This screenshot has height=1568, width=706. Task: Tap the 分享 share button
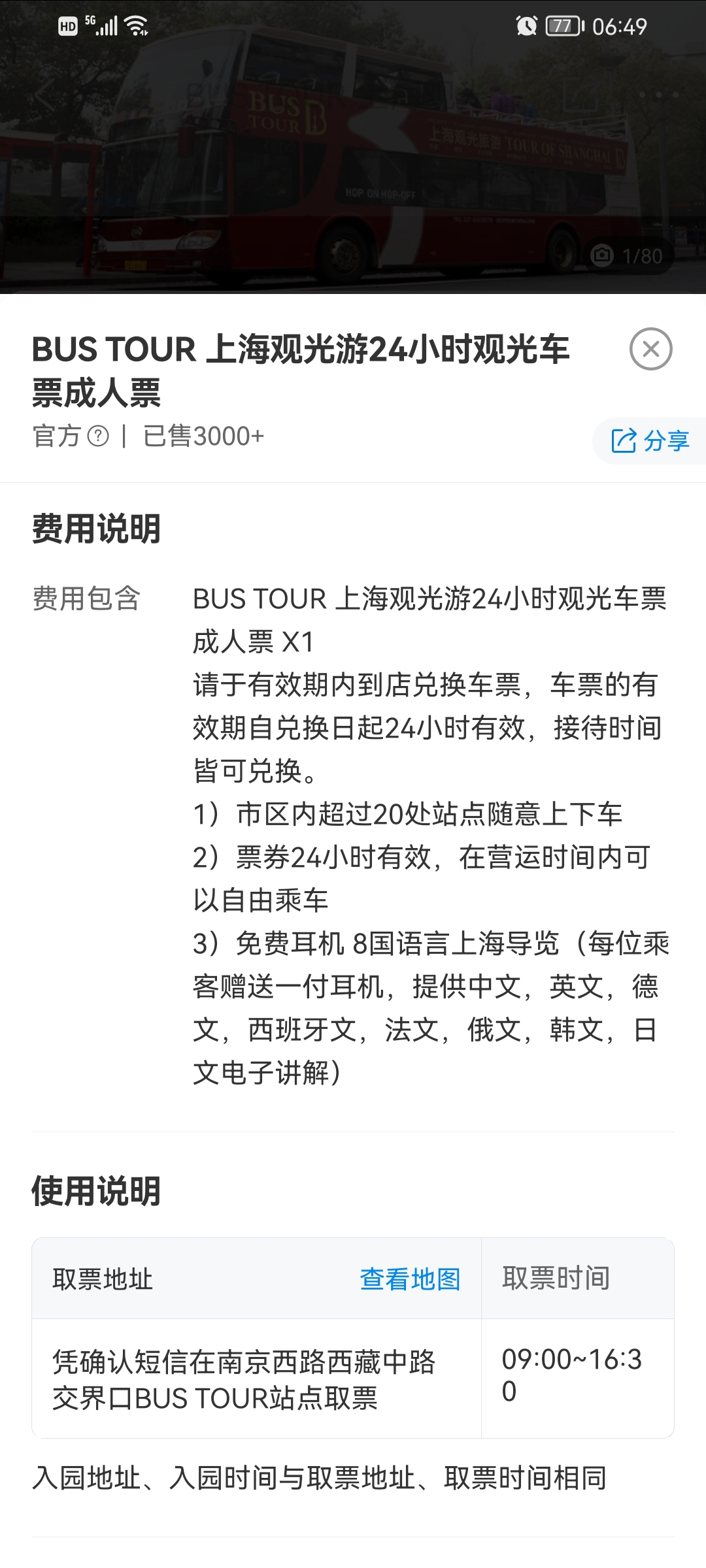point(650,441)
